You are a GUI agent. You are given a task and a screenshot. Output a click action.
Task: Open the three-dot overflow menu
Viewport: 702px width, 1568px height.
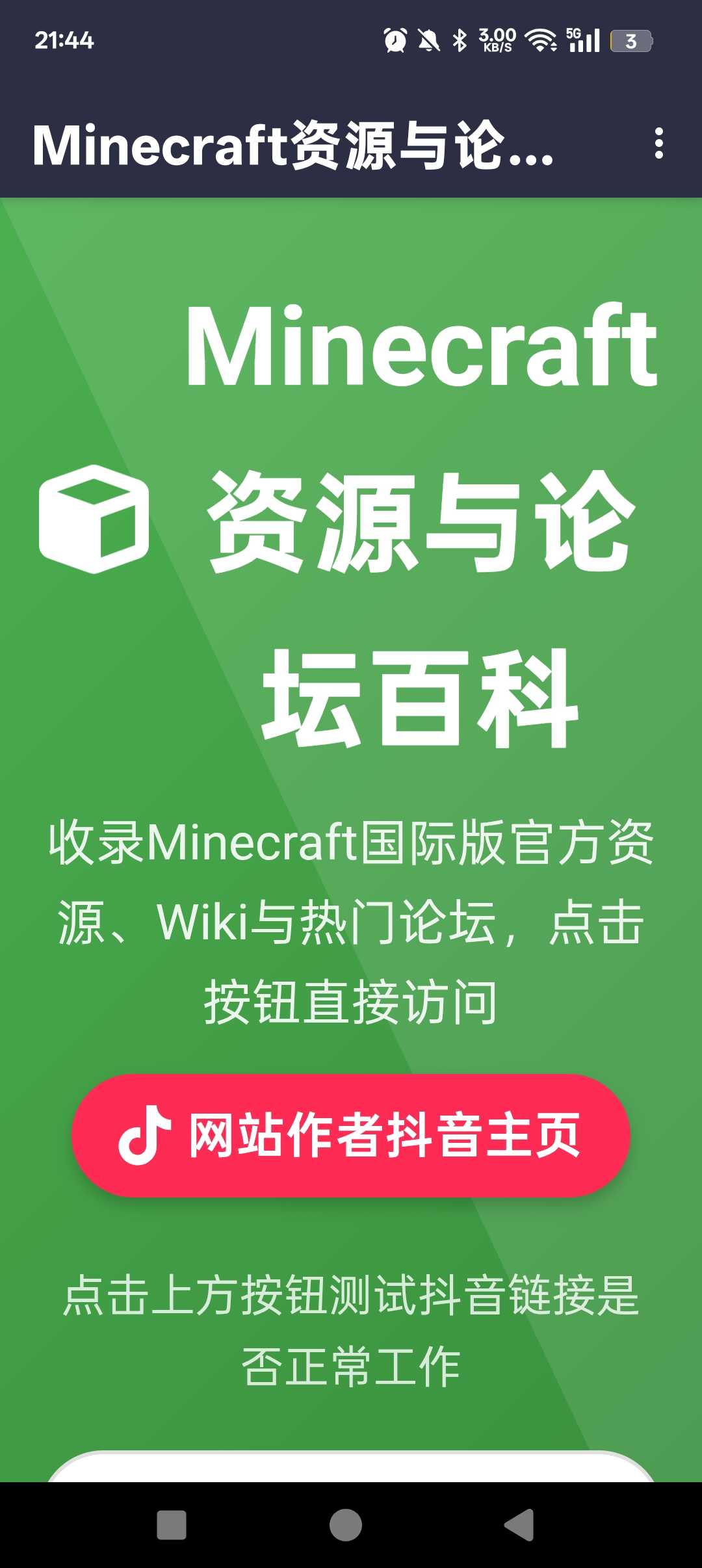pyautogui.click(x=658, y=143)
